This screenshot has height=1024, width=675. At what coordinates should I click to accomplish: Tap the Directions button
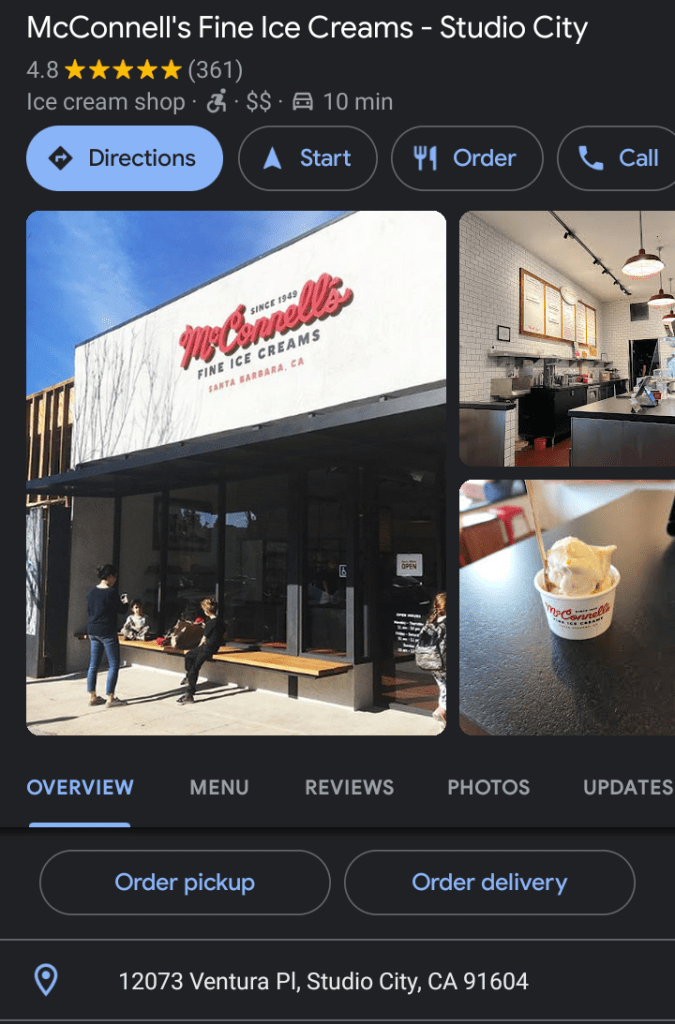pos(124,158)
